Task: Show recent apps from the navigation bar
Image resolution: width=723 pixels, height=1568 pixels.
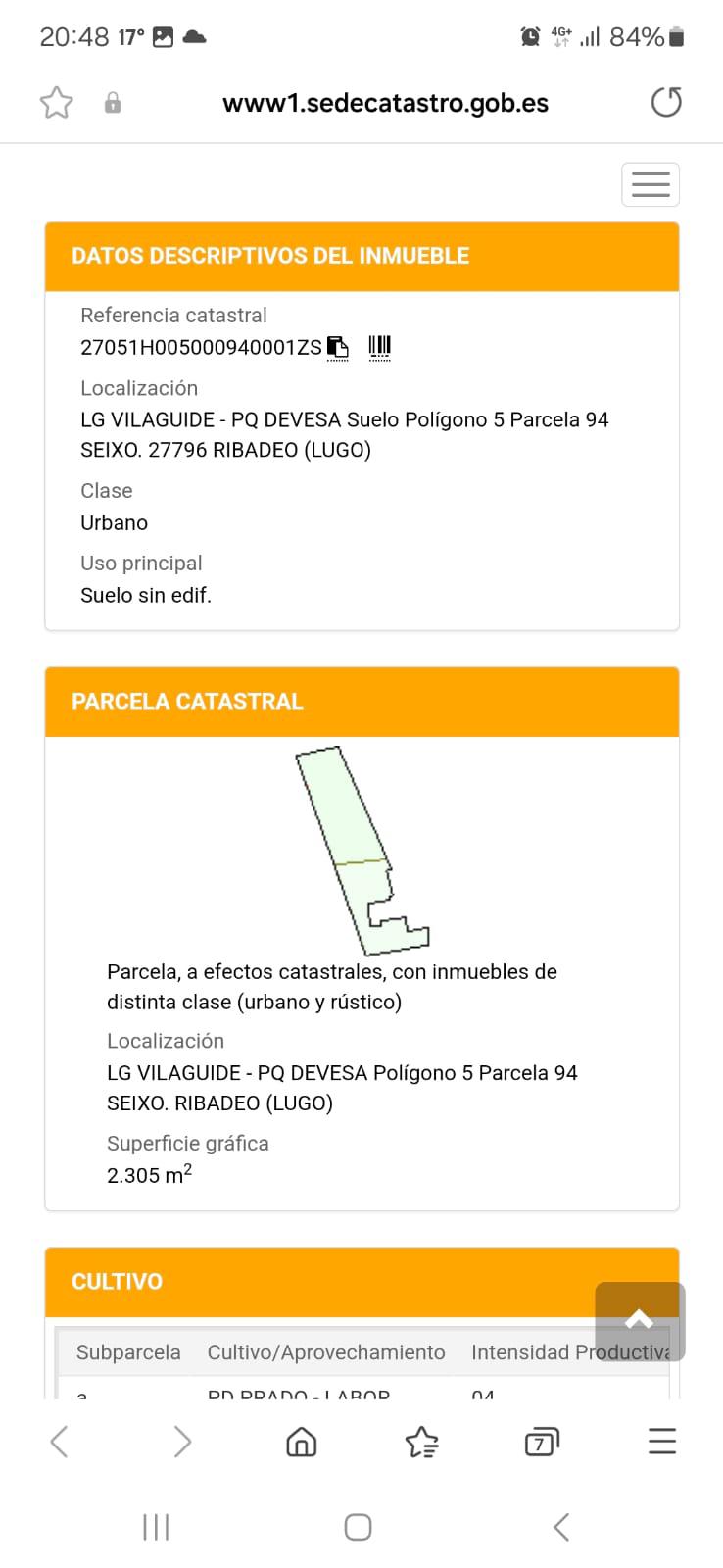Action: coord(156,1527)
